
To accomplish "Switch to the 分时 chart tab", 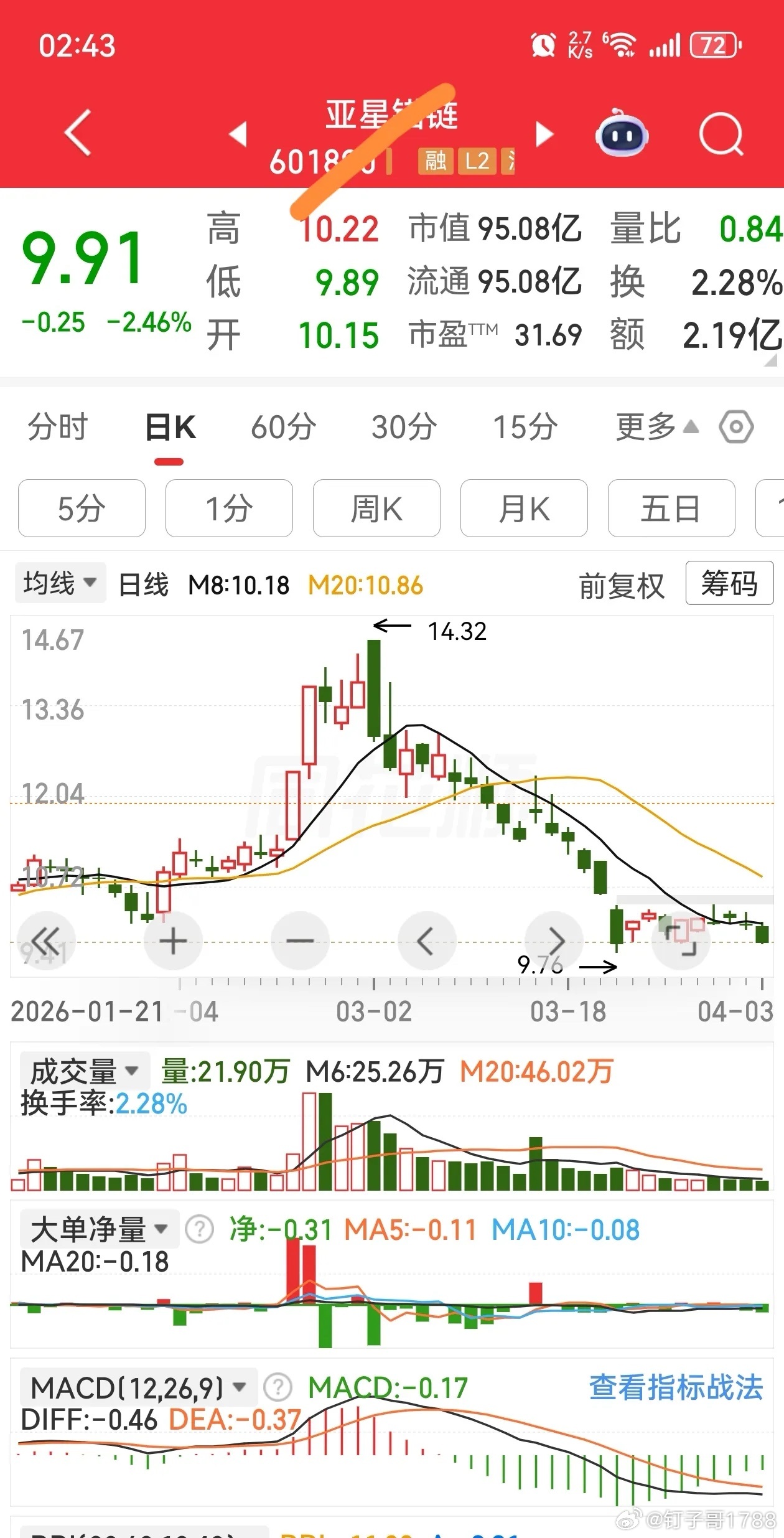I will [x=57, y=428].
